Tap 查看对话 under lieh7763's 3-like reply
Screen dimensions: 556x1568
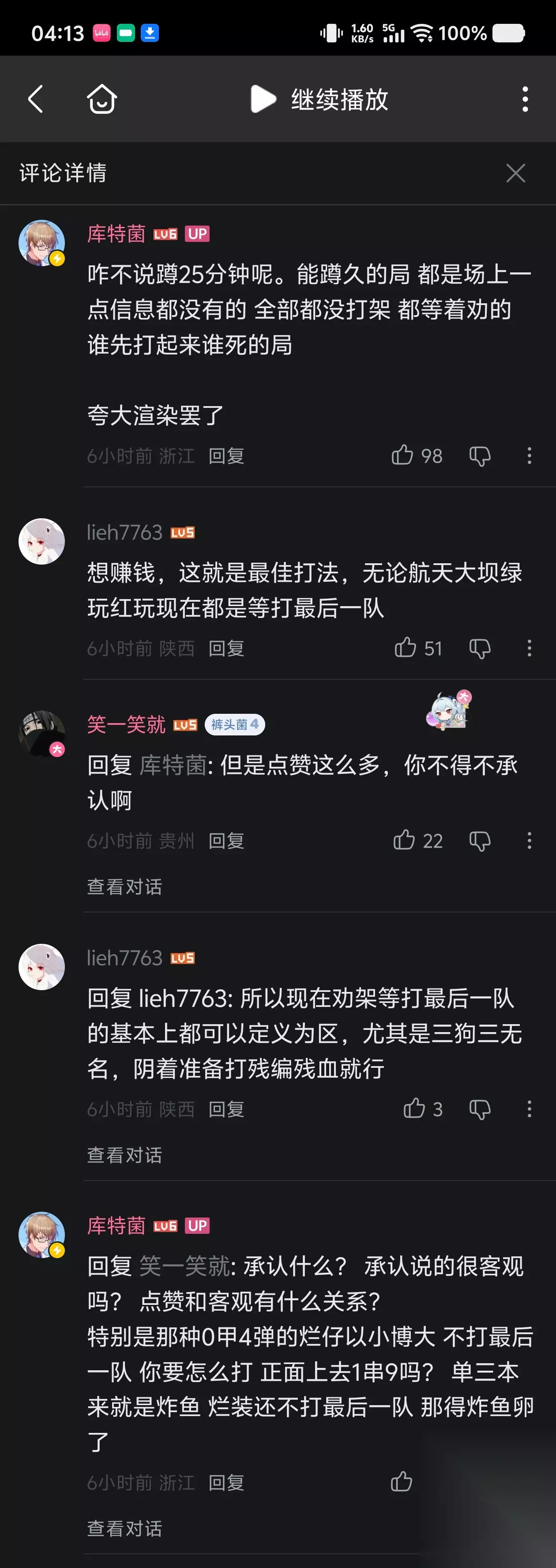125,1155
